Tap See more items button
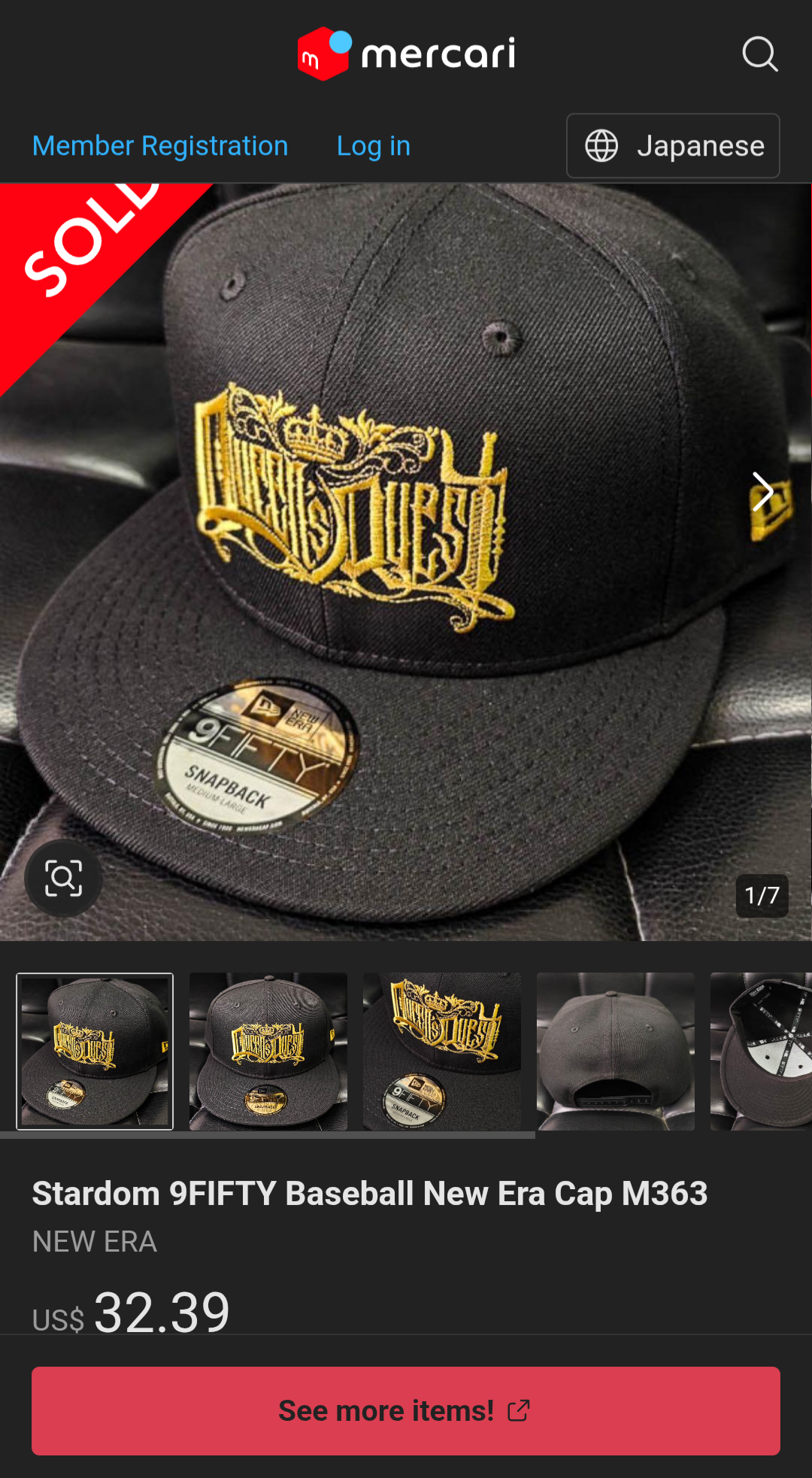The height and width of the screenshot is (1478, 812). [406, 1411]
